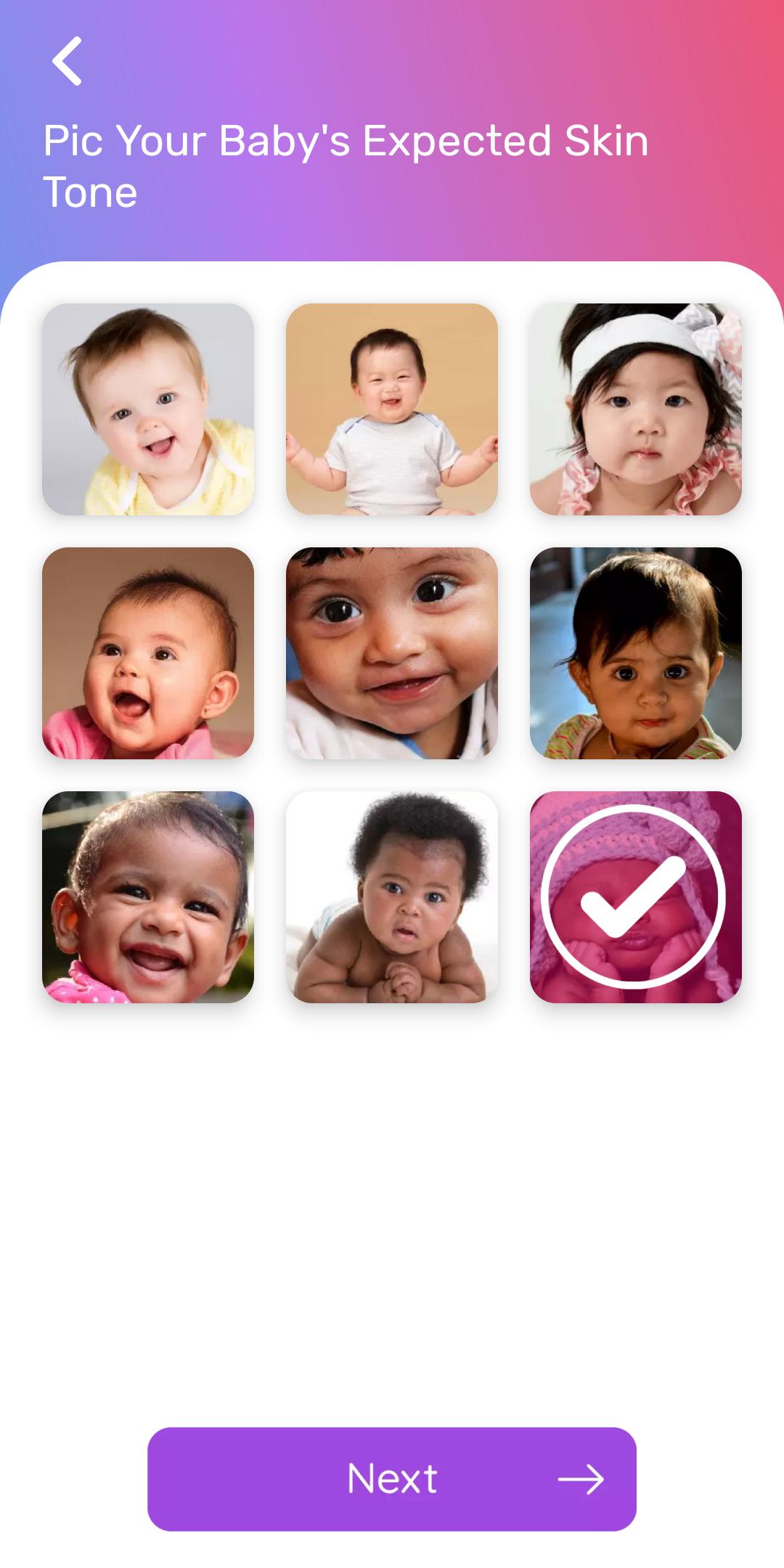Choose the close-up smiling baby face tile
The height and width of the screenshot is (1568, 784).
pyautogui.click(x=392, y=653)
